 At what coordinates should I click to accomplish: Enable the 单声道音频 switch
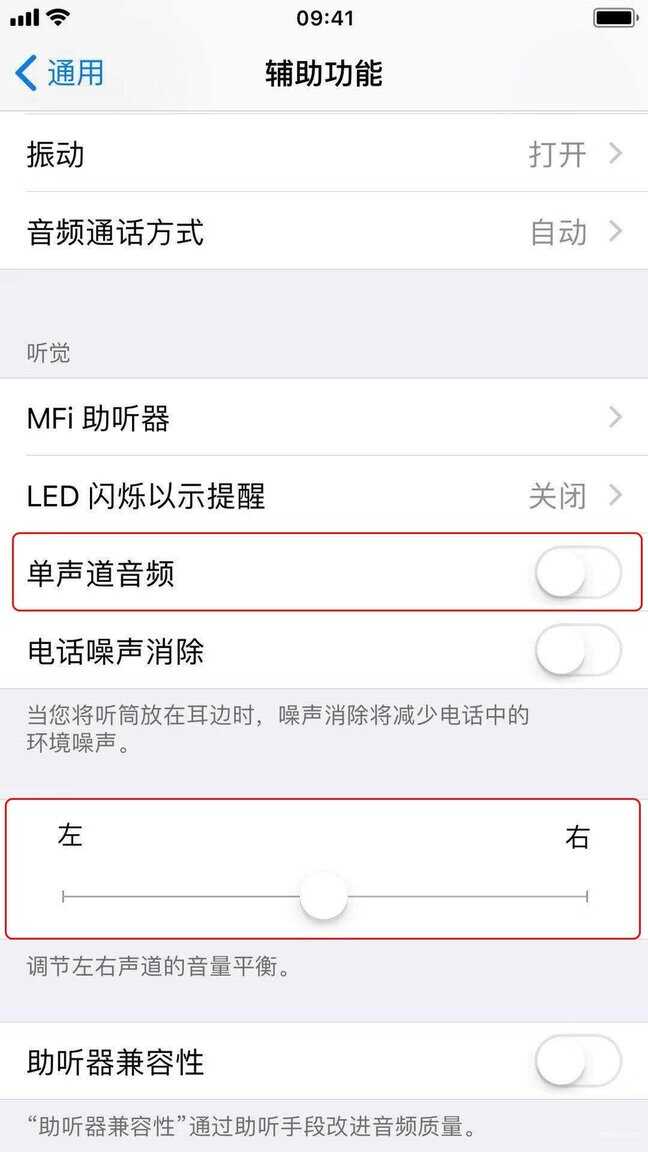[x=578, y=572]
